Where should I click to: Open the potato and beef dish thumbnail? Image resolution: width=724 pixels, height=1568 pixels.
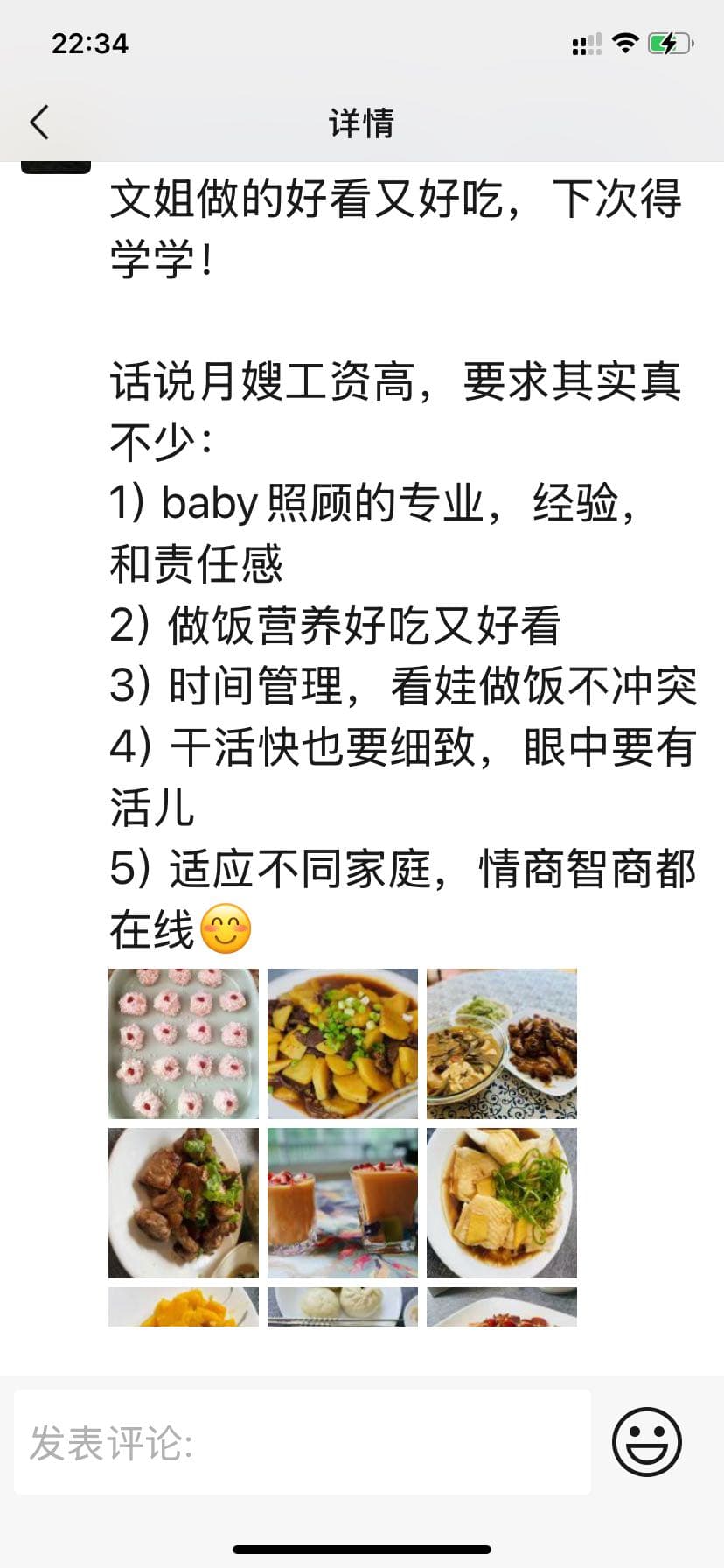point(341,1043)
